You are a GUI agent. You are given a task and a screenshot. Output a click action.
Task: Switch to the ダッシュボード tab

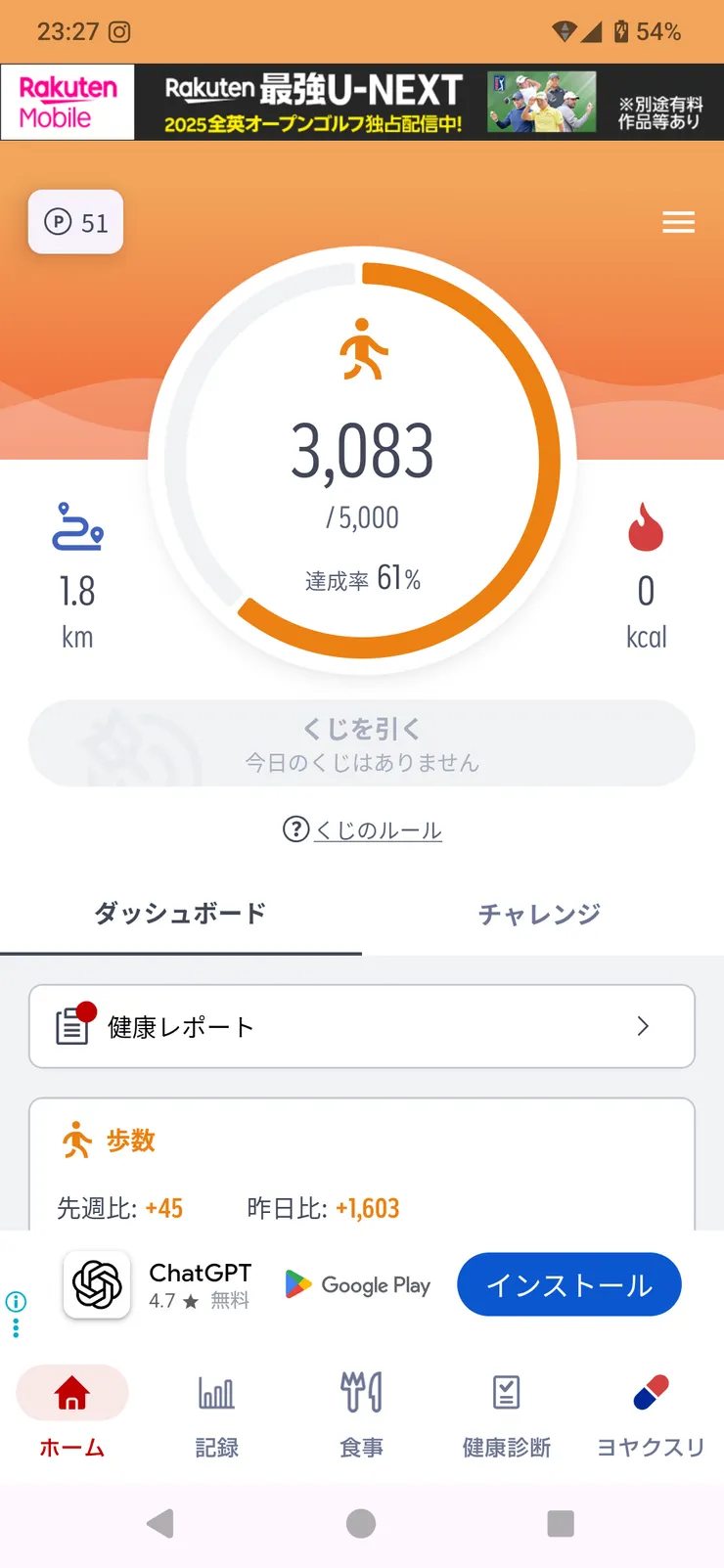181,914
